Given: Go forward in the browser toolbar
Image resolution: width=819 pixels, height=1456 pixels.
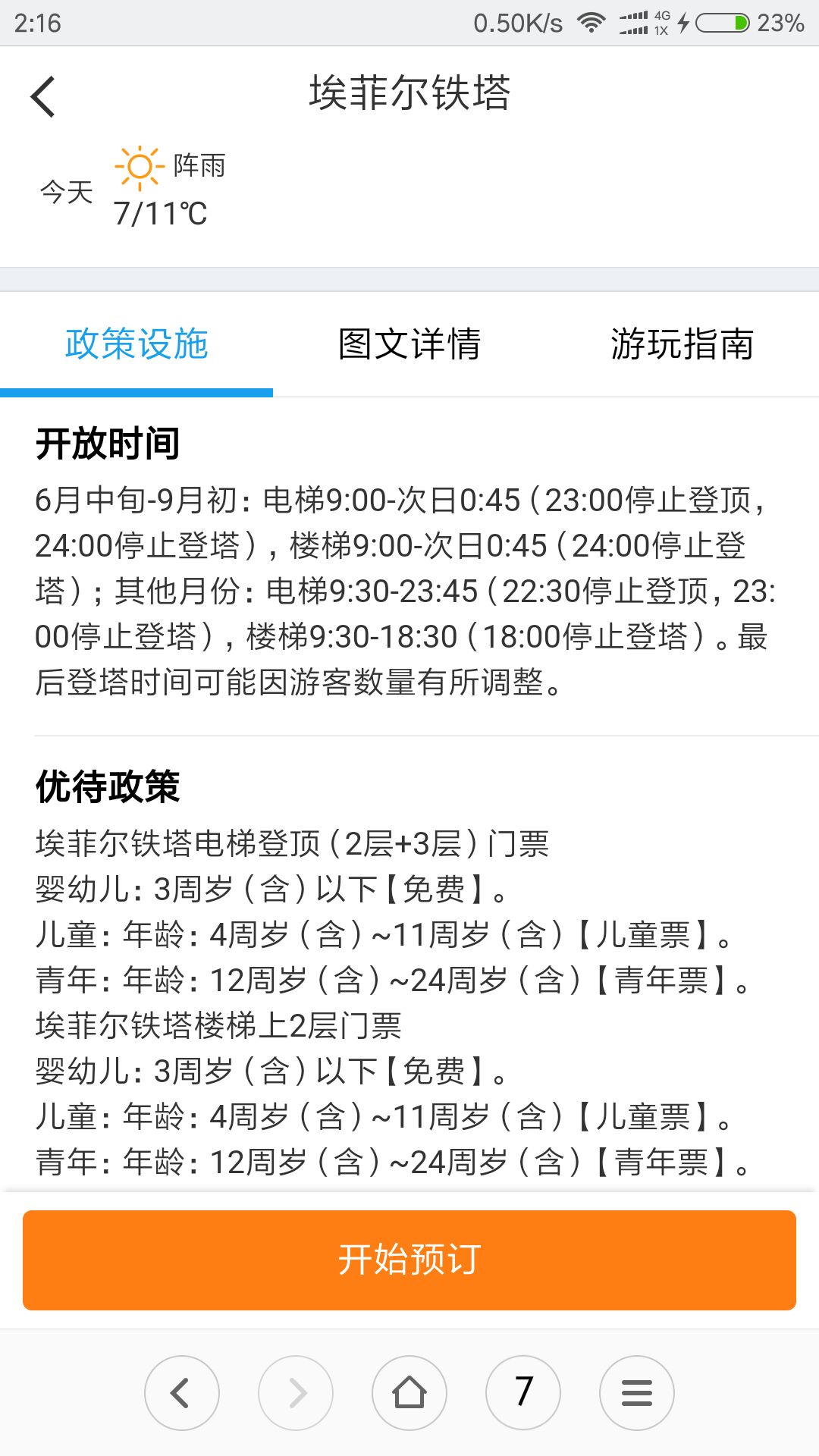Looking at the screenshot, I should tap(296, 1393).
